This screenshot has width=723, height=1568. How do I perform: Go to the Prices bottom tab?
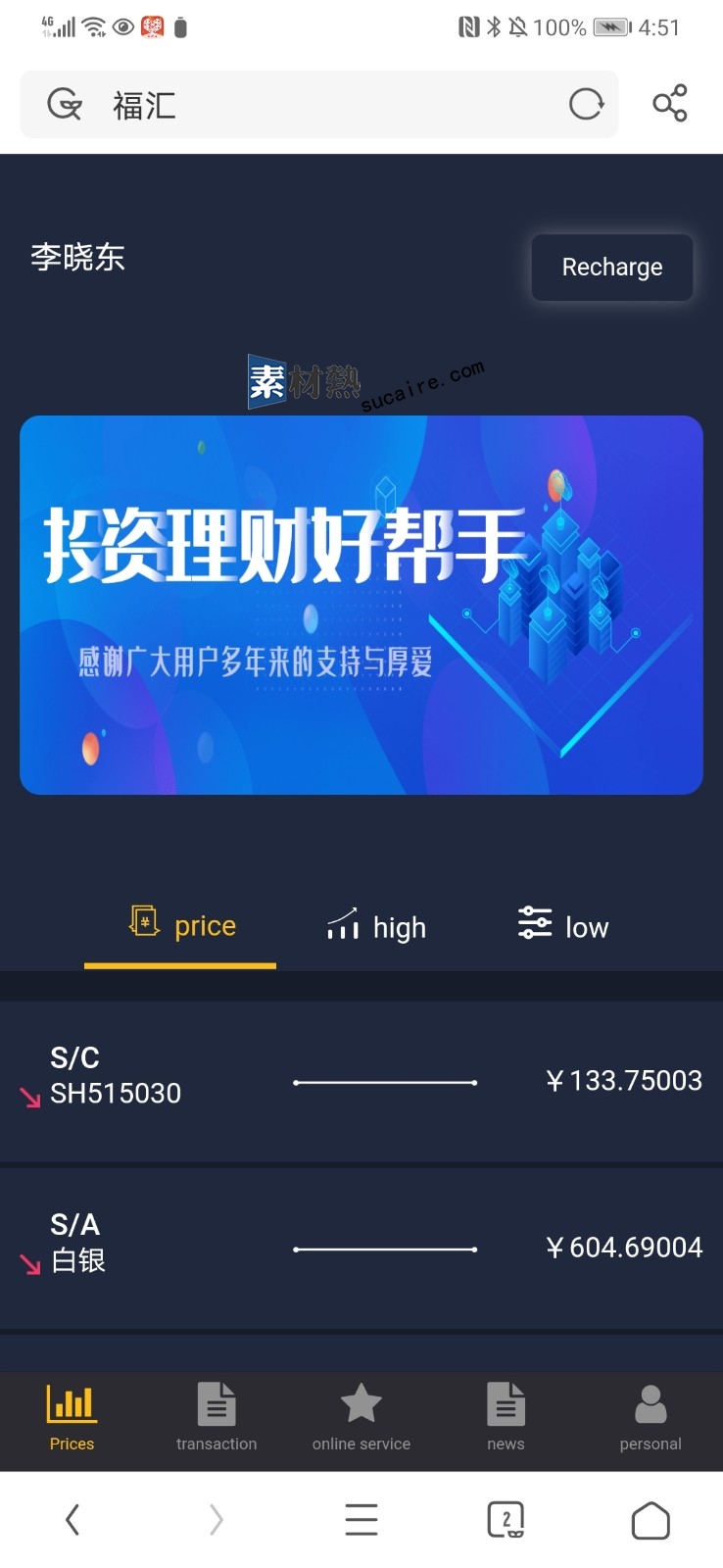[x=72, y=1418]
